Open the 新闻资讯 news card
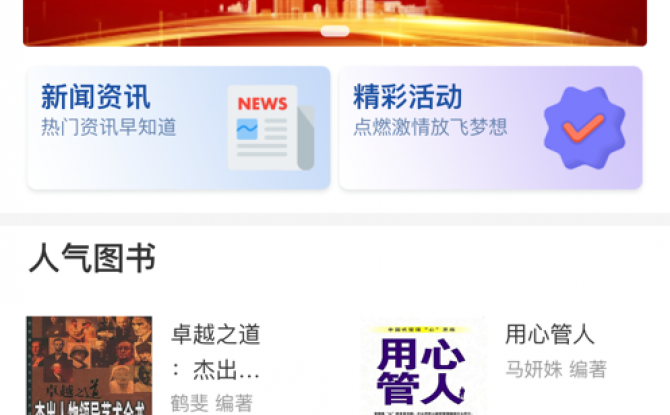 point(178,127)
